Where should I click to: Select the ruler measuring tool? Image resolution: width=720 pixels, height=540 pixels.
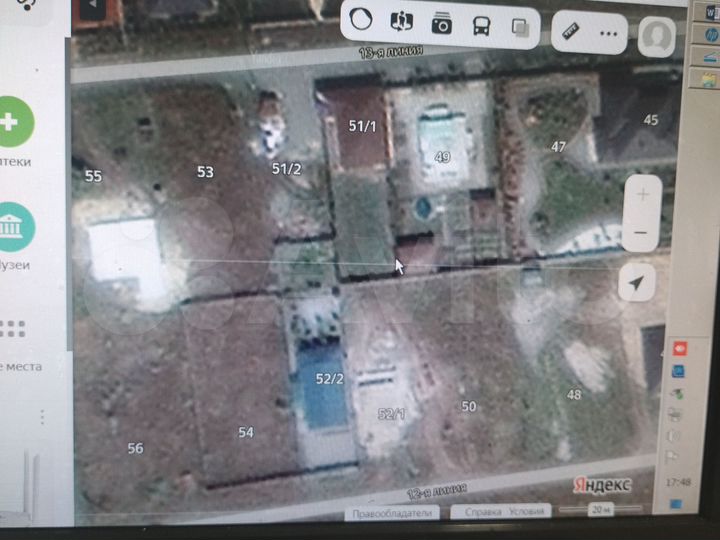(x=573, y=29)
